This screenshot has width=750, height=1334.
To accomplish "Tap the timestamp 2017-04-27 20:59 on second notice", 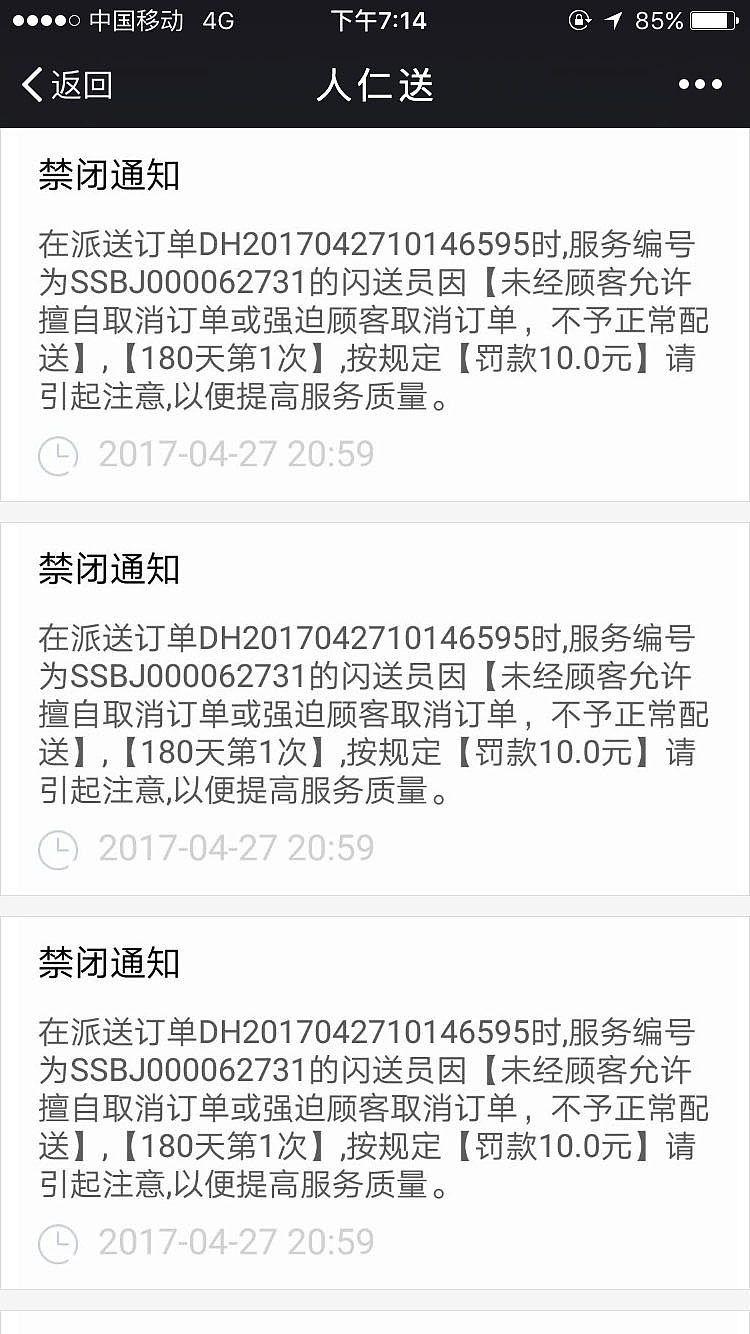I will point(235,850).
